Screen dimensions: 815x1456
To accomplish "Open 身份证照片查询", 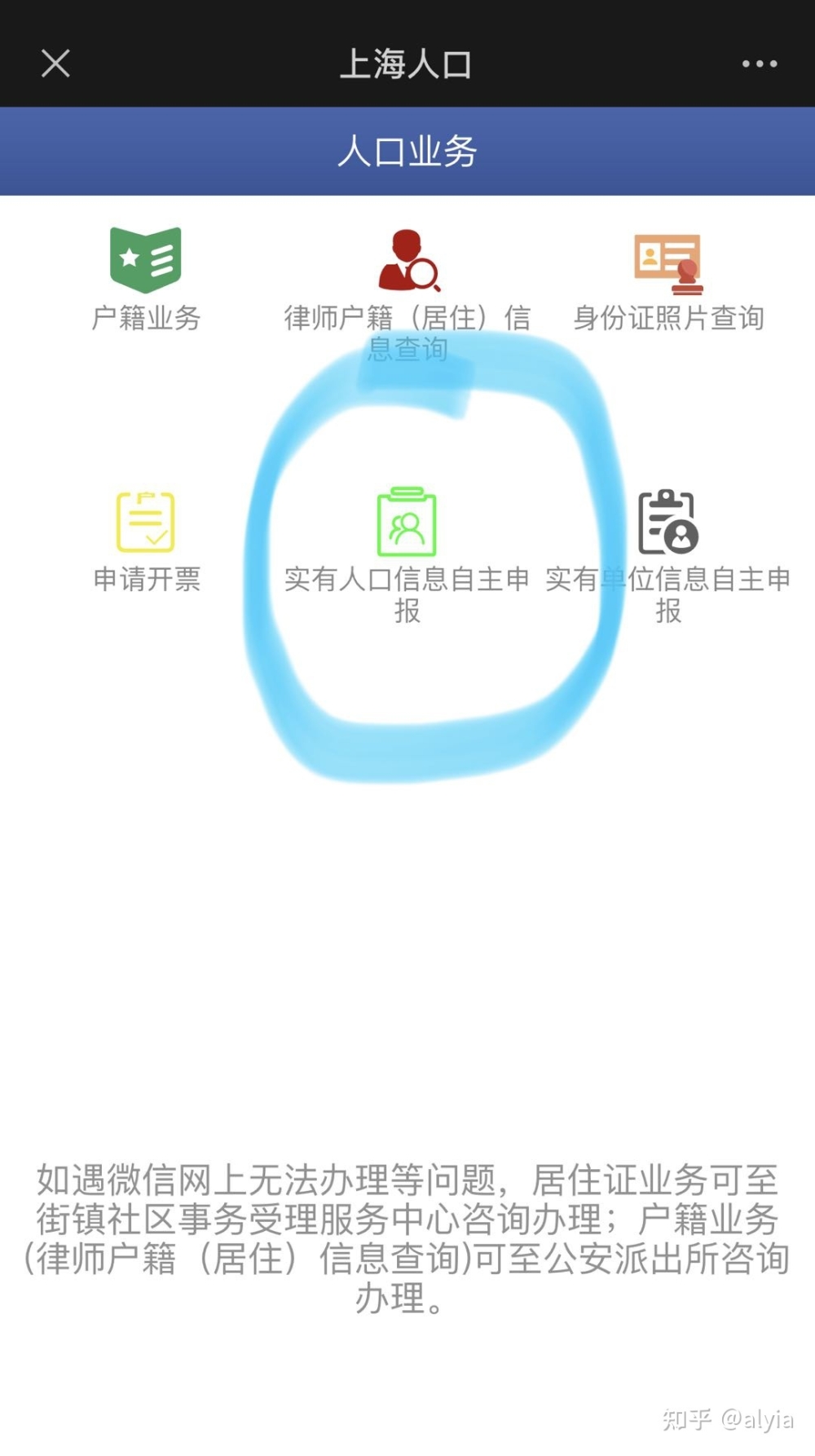I will click(x=668, y=279).
